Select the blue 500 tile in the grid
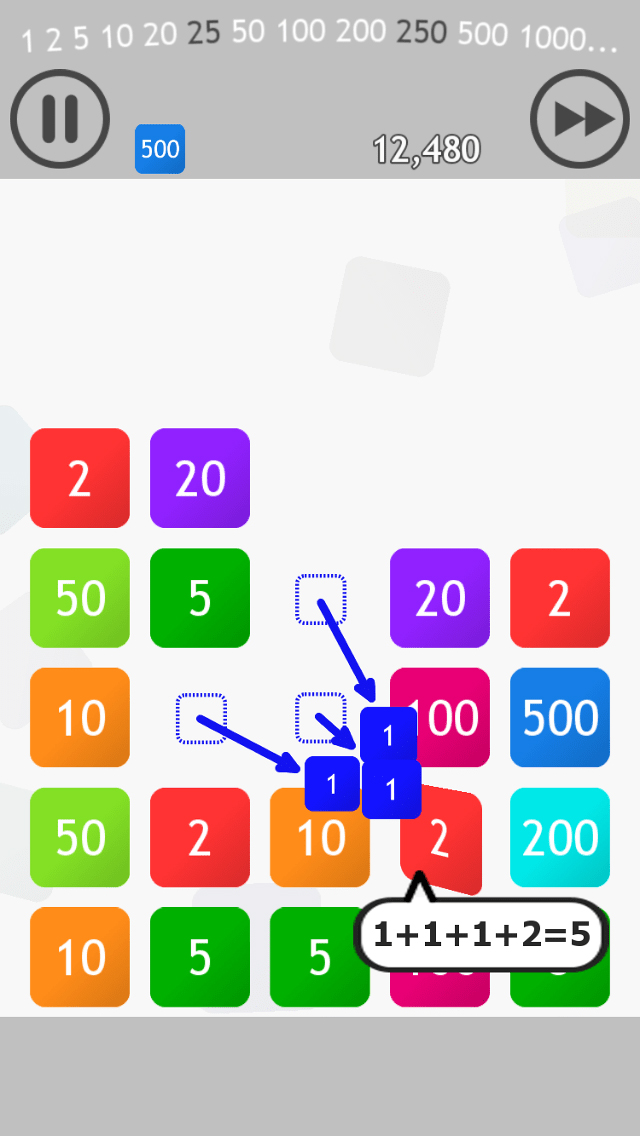This screenshot has height=1136, width=640. tap(560, 718)
